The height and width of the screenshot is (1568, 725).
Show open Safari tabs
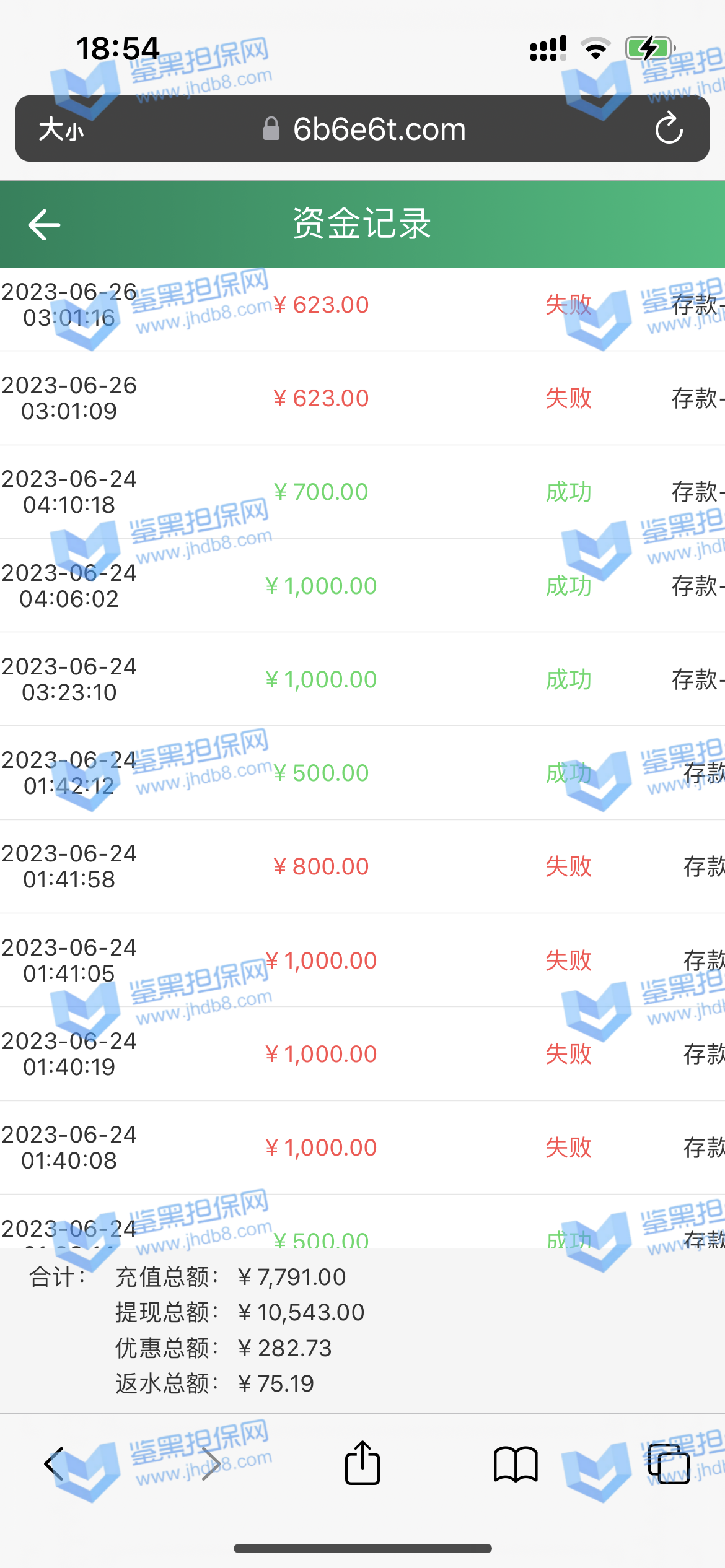(x=669, y=1464)
